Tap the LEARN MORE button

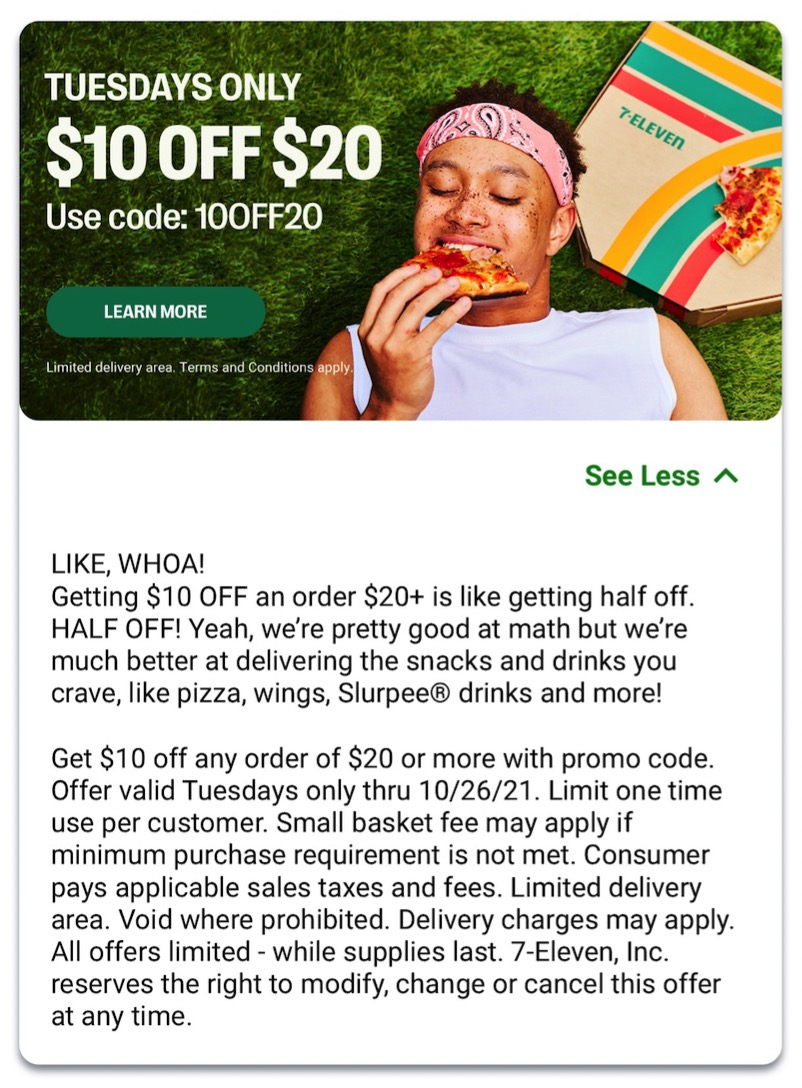coord(155,312)
